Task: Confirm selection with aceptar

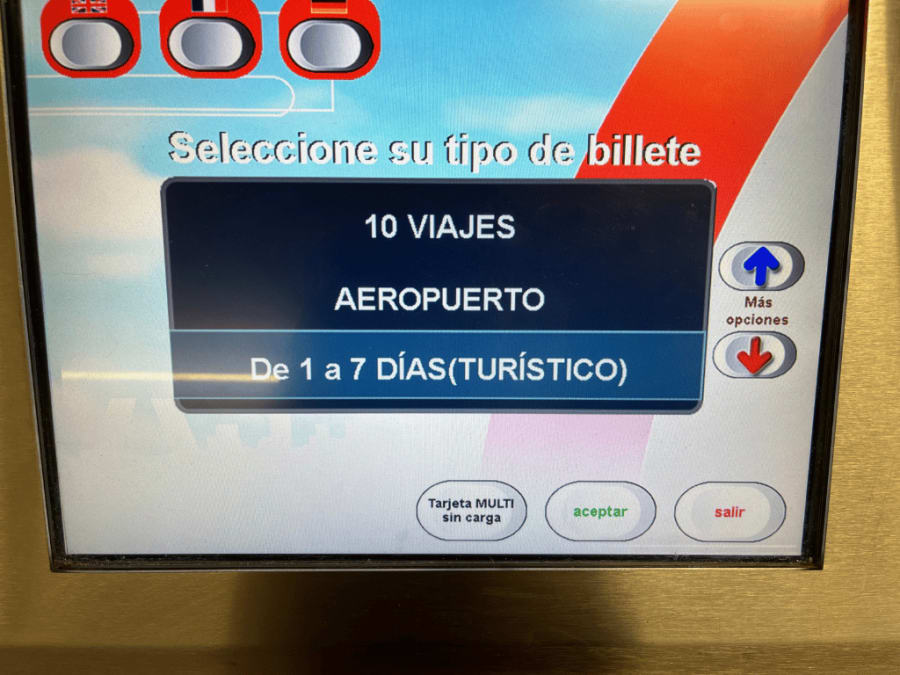Action: (x=600, y=512)
